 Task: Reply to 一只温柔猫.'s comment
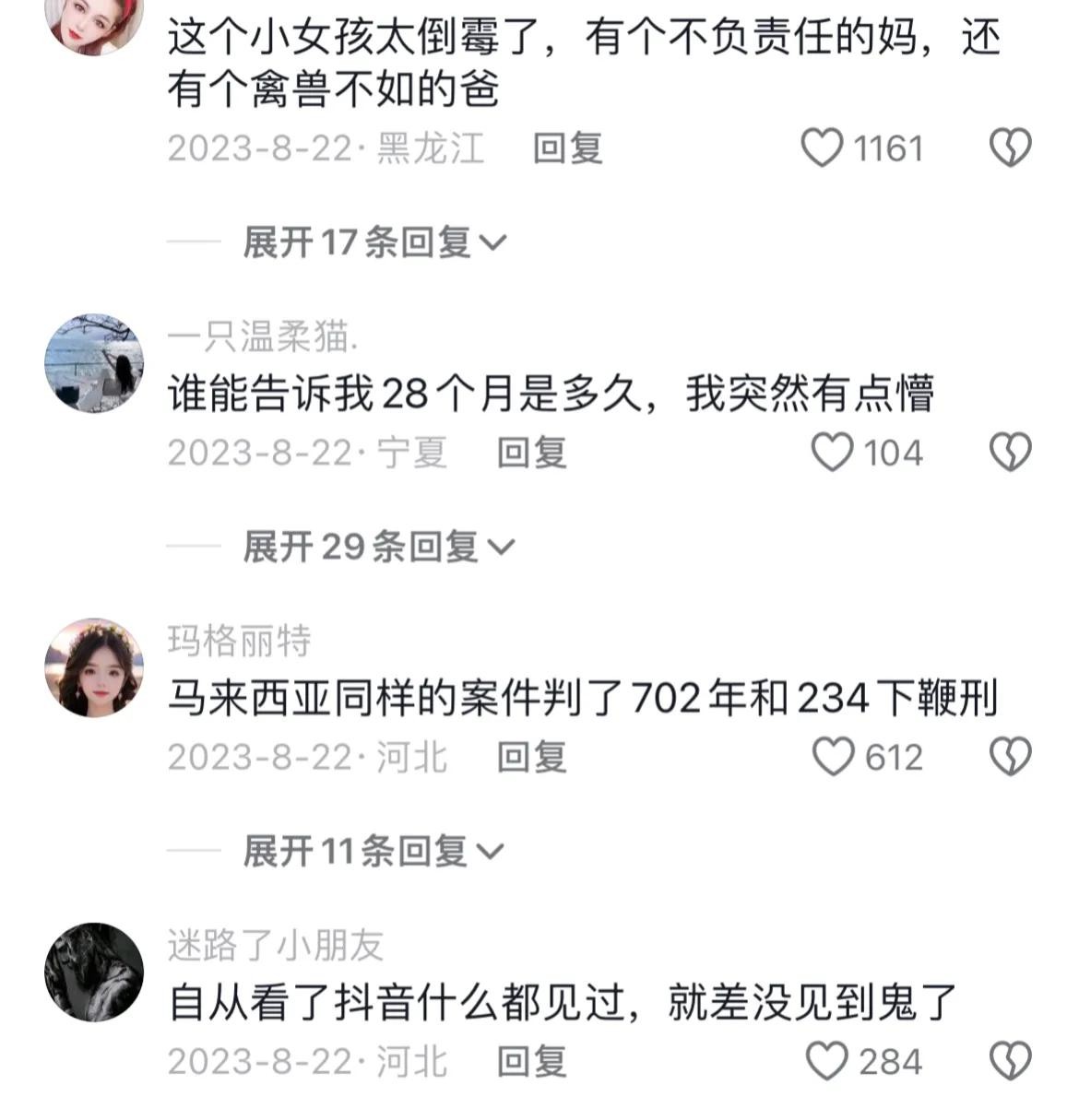(531, 453)
